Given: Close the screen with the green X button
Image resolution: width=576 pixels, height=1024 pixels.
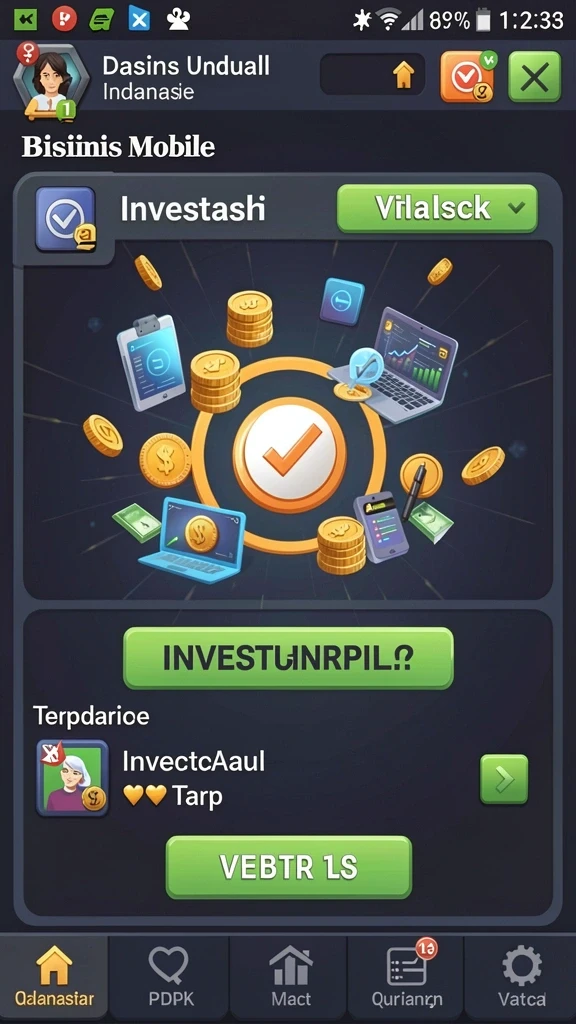Looking at the screenshot, I should tap(534, 78).
